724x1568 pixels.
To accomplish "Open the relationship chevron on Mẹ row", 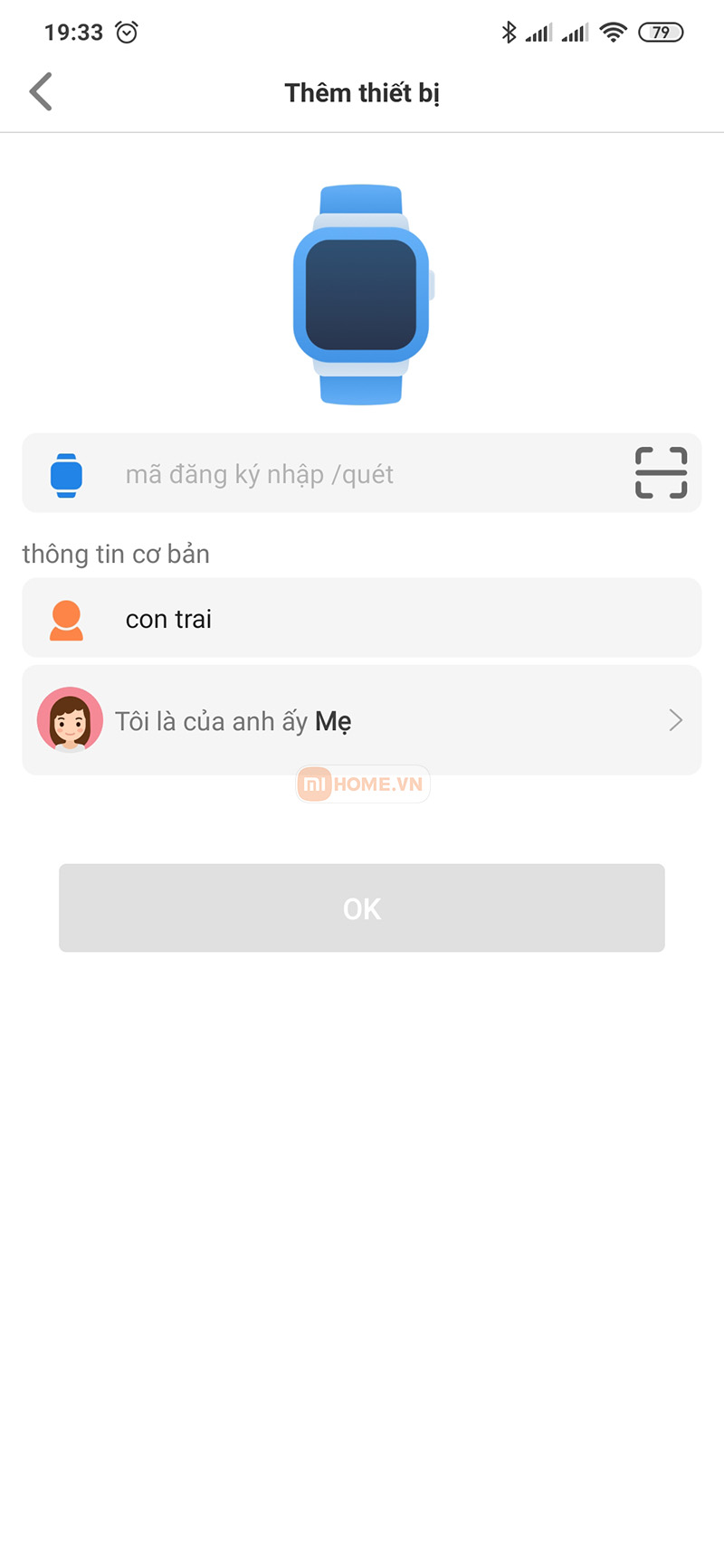I will click(674, 720).
